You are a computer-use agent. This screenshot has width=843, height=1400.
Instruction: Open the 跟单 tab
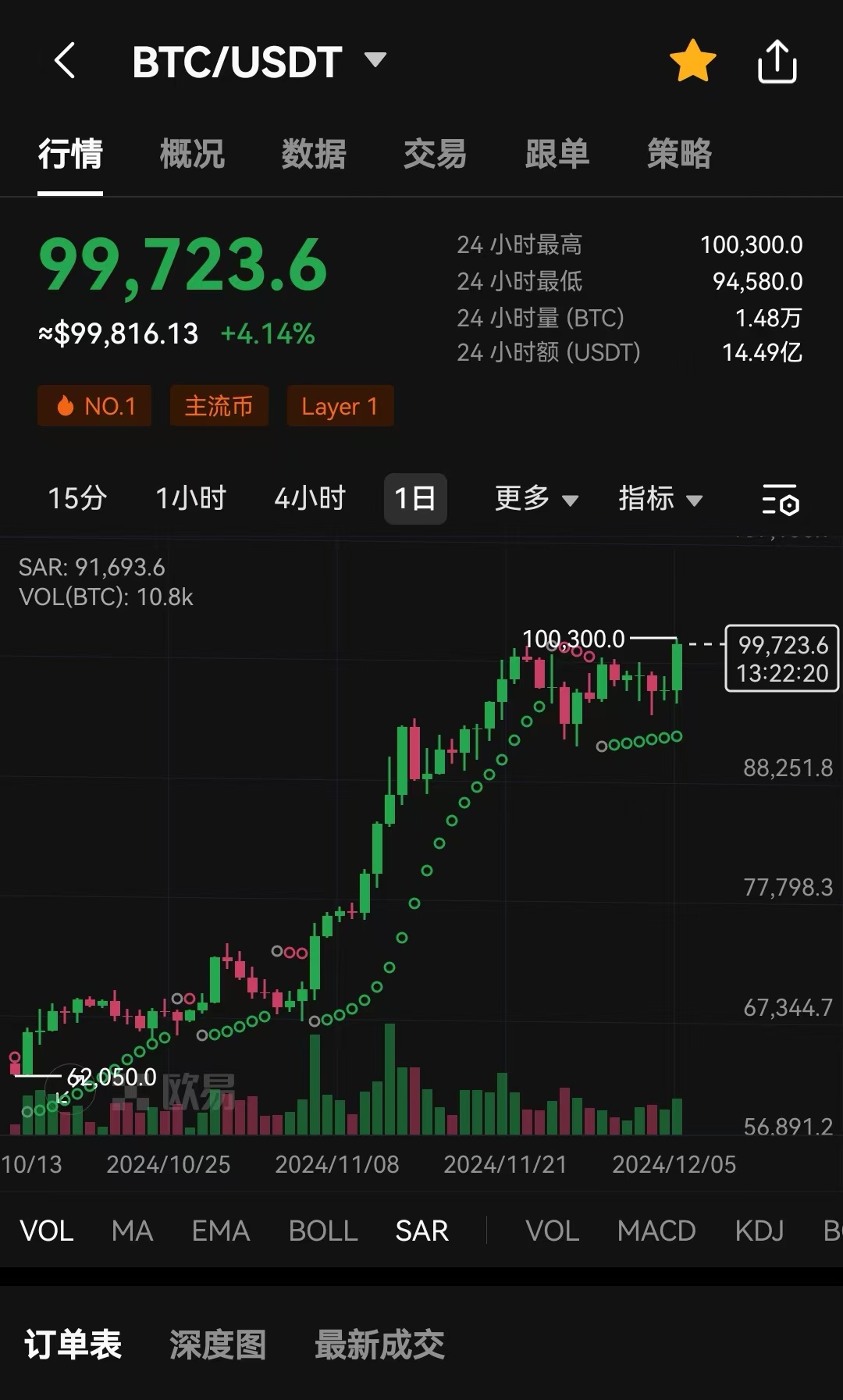coord(557,154)
